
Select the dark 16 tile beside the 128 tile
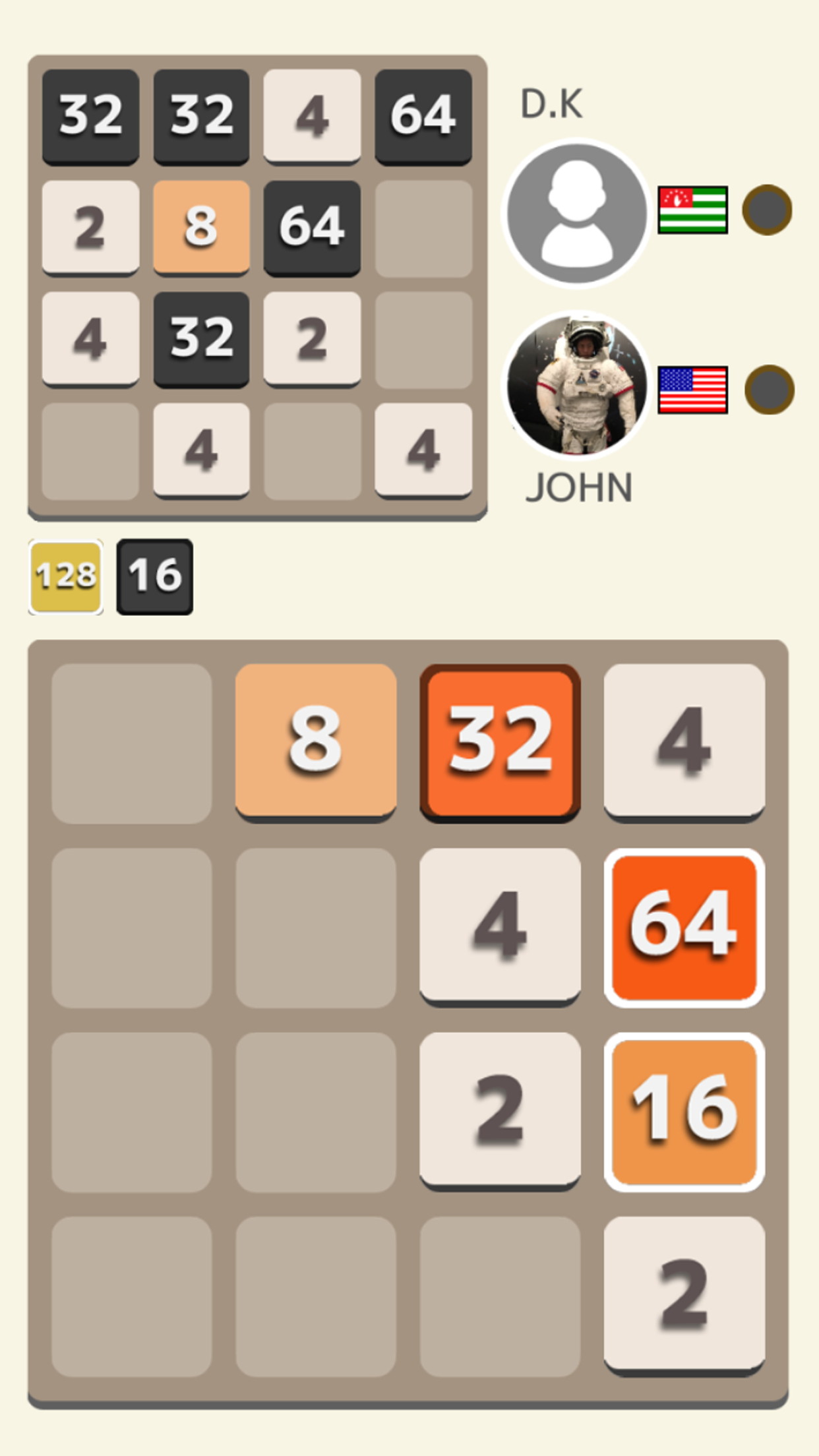tap(155, 576)
